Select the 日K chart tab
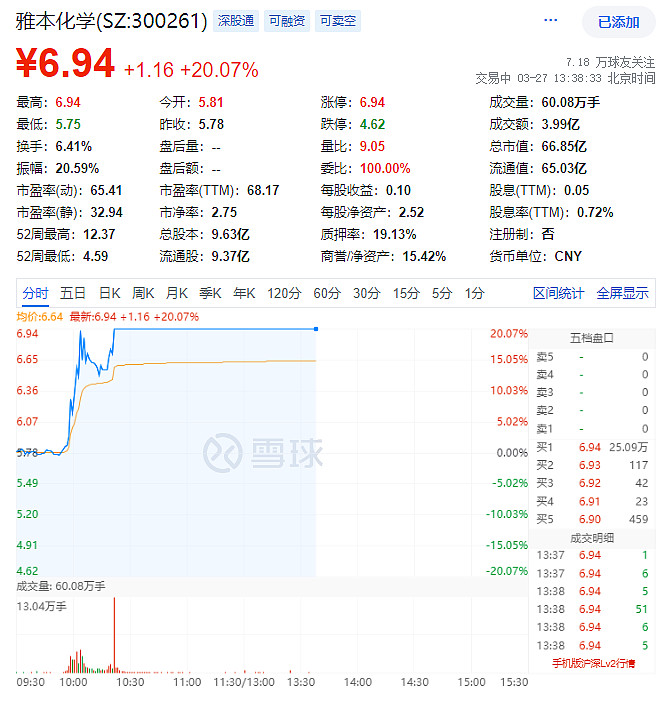 pos(109,293)
